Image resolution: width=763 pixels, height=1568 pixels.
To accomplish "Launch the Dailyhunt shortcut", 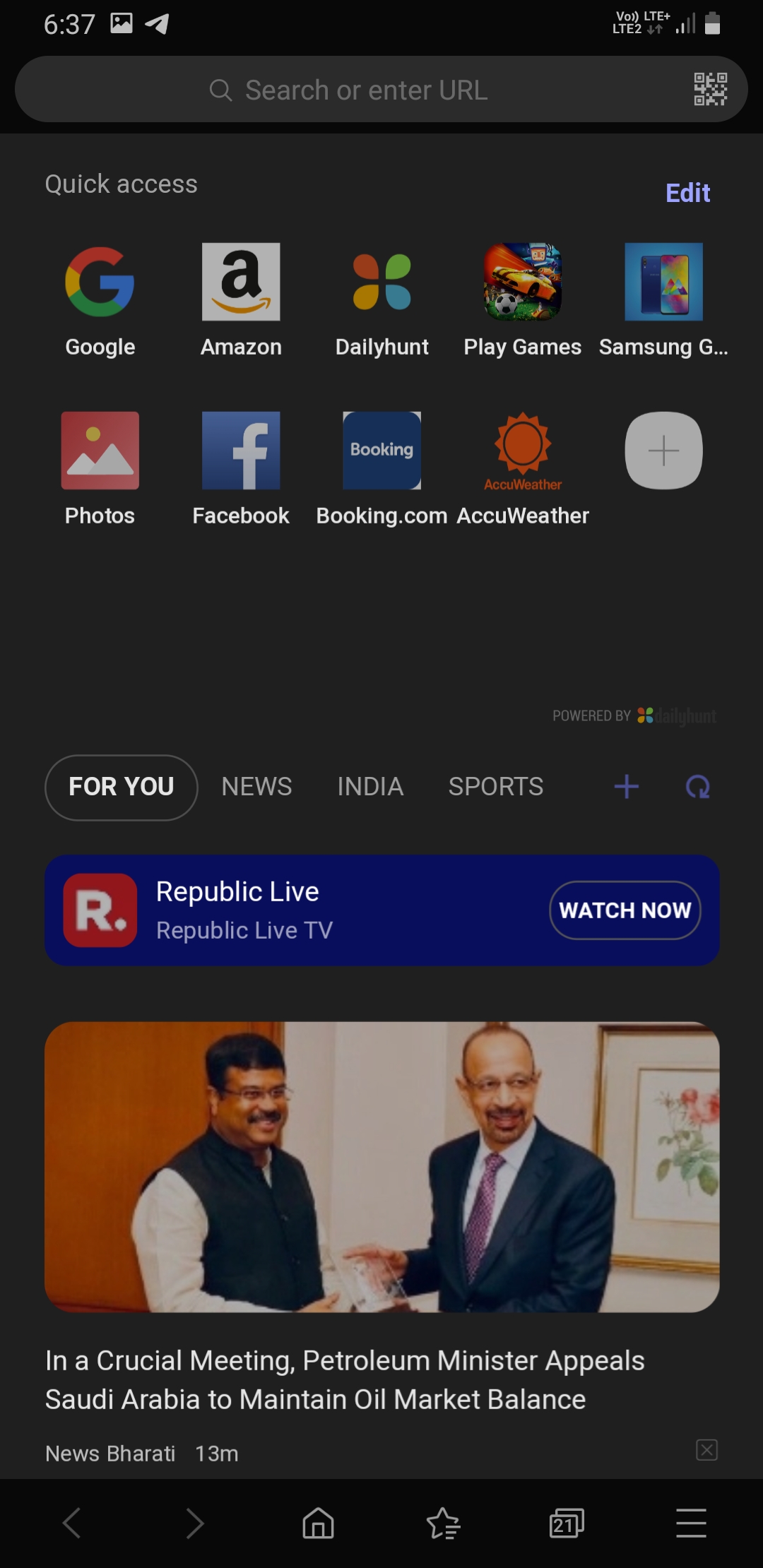I will pyautogui.click(x=381, y=300).
